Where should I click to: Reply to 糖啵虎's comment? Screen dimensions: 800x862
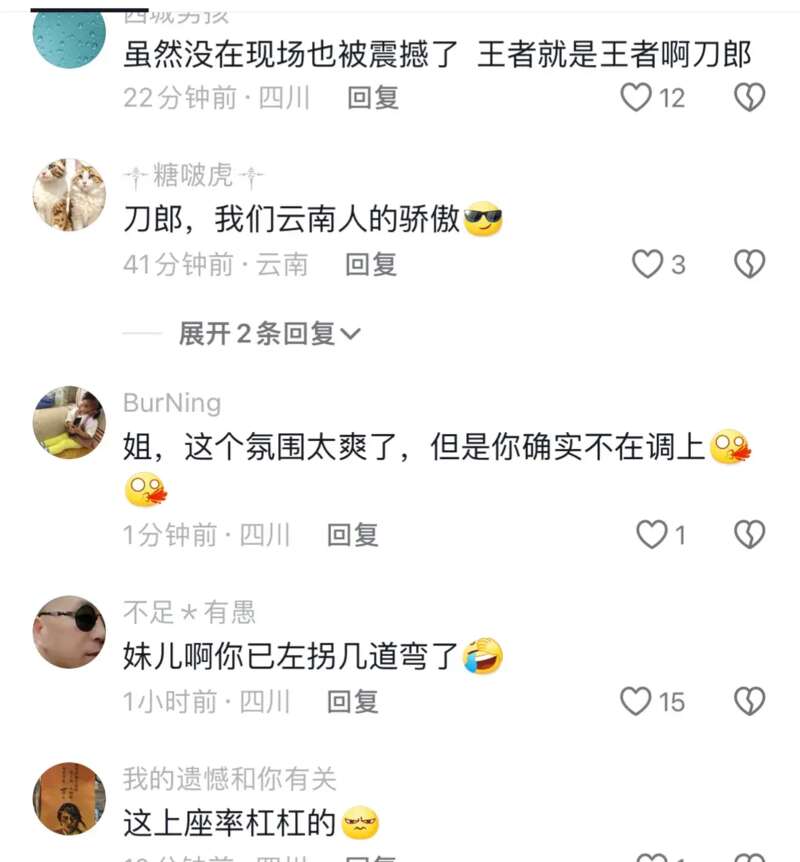371,264
